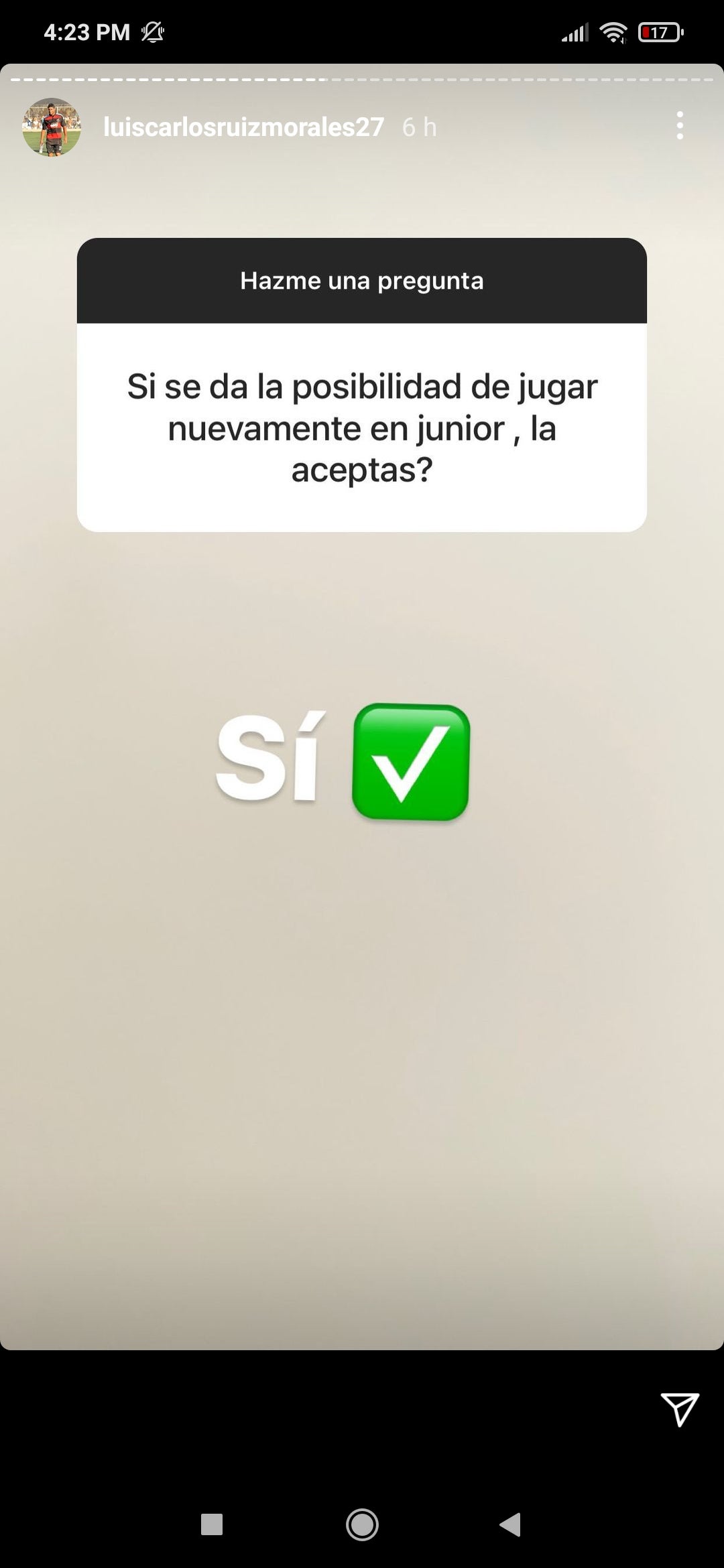724x1568 pixels.
Task: Tap the dashed story progress bar
Action: point(362,78)
